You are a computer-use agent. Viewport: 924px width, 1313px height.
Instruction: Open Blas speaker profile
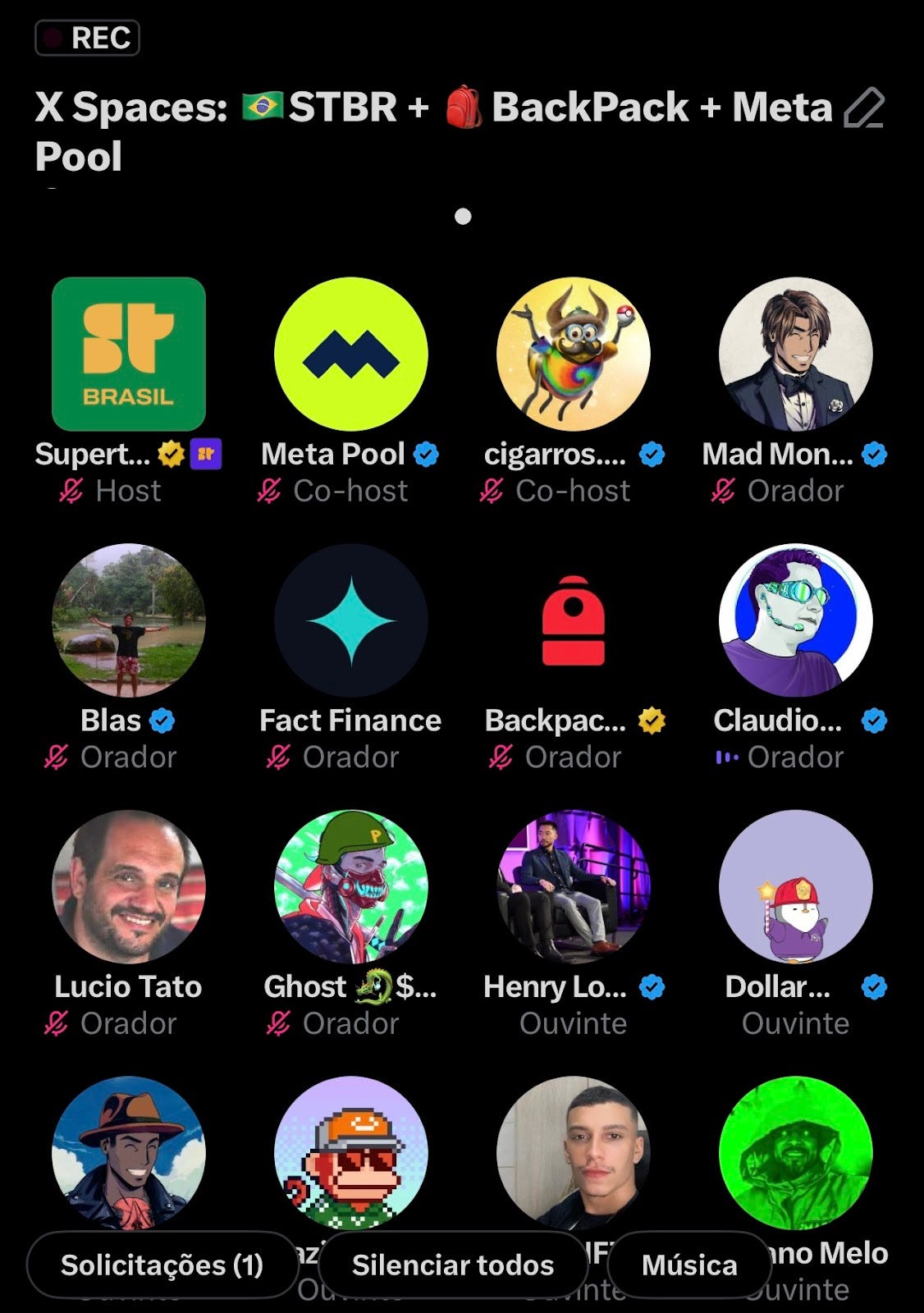click(x=129, y=620)
